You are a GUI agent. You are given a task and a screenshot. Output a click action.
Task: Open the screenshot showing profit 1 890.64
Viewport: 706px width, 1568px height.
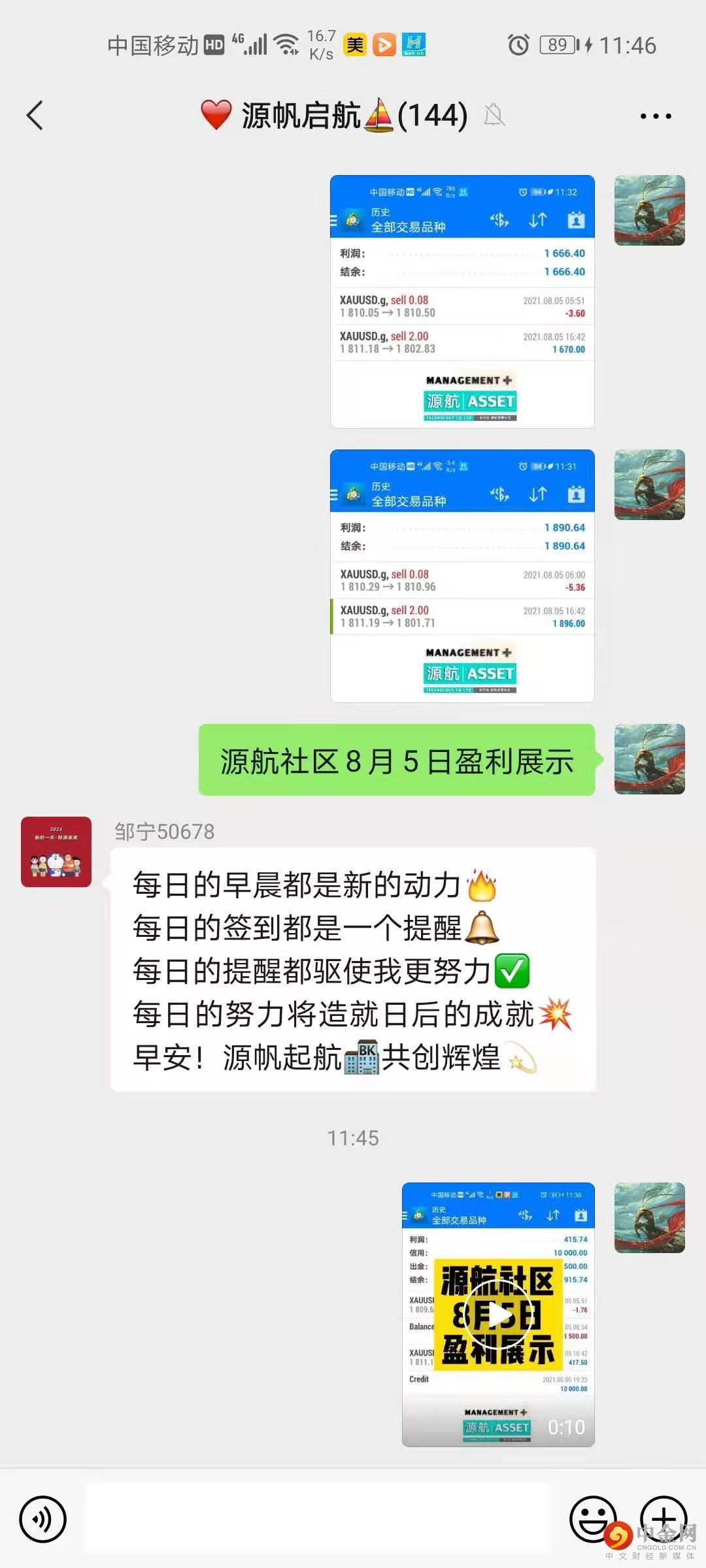[x=462, y=576]
